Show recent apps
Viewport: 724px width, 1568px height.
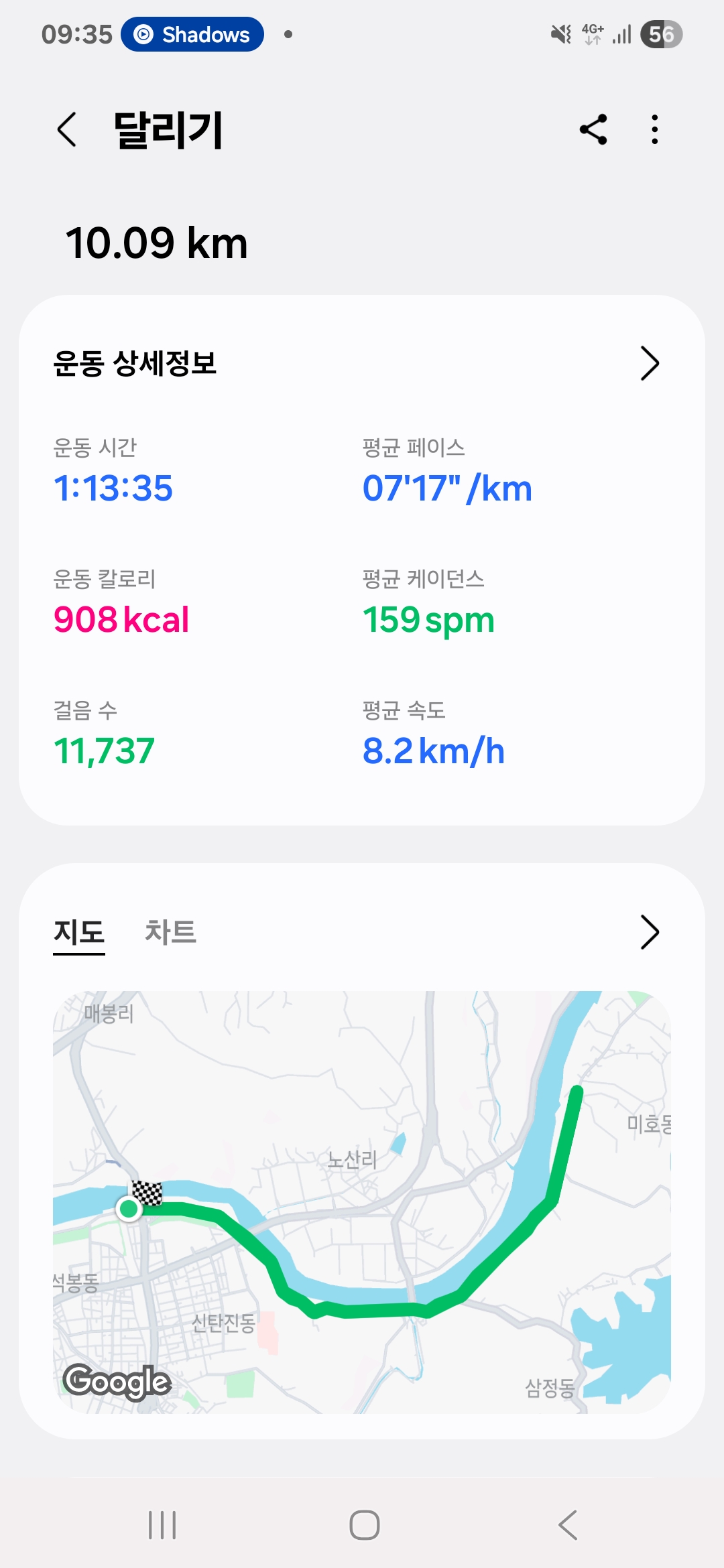(162, 1525)
